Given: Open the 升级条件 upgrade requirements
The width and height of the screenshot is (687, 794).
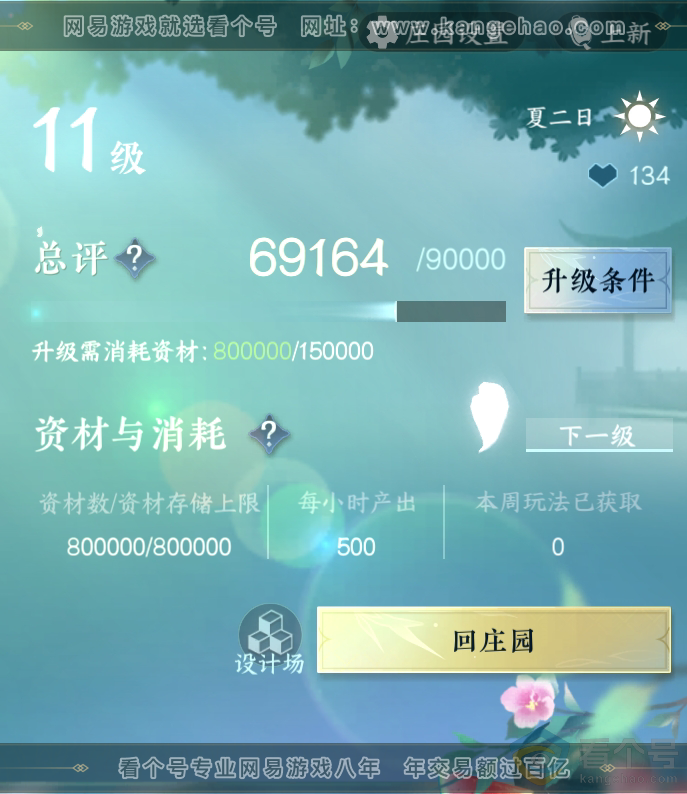Looking at the screenshot, I should [597, 281].
